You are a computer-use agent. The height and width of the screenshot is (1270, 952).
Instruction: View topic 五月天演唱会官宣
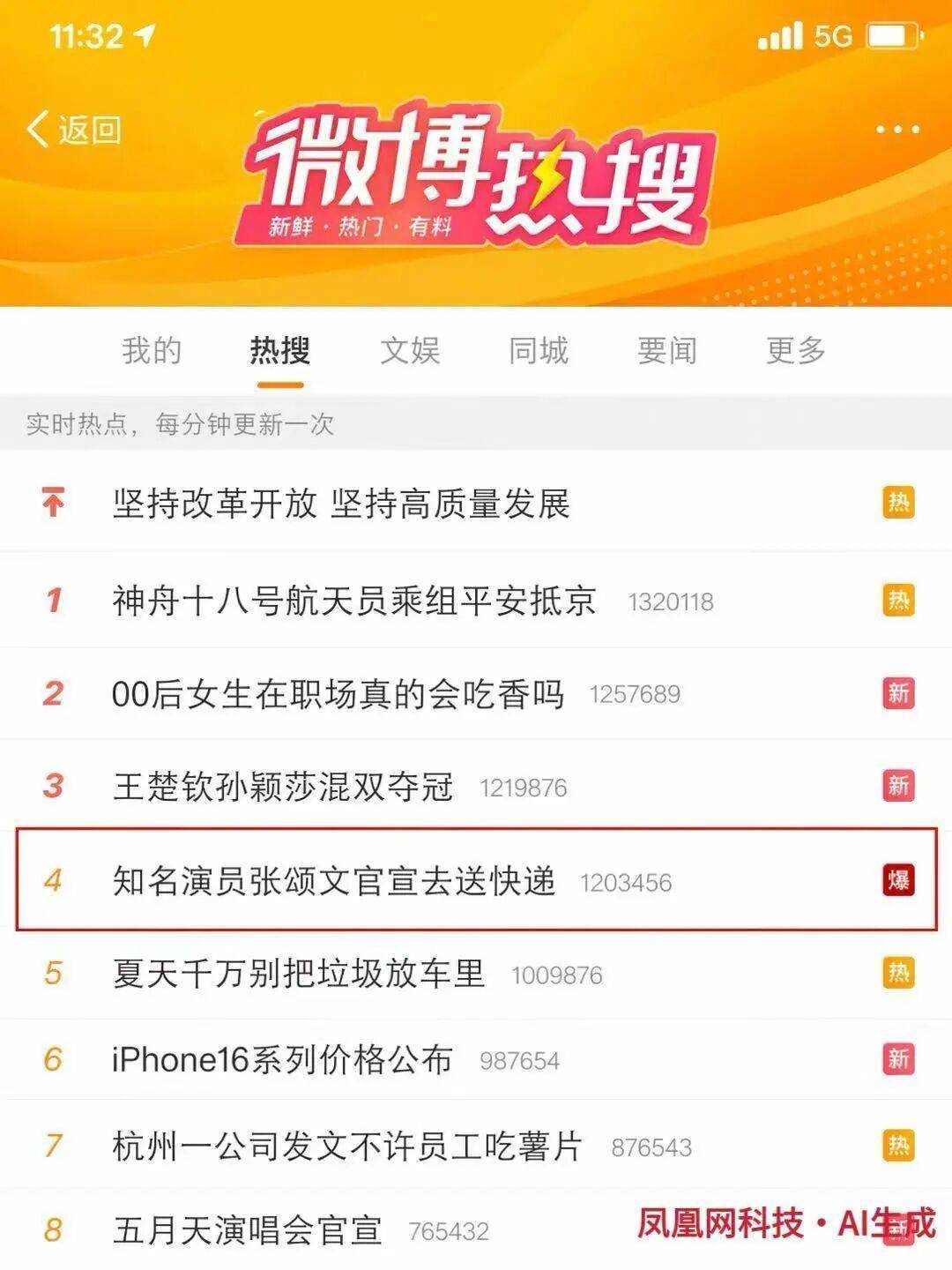point(248,1229)
